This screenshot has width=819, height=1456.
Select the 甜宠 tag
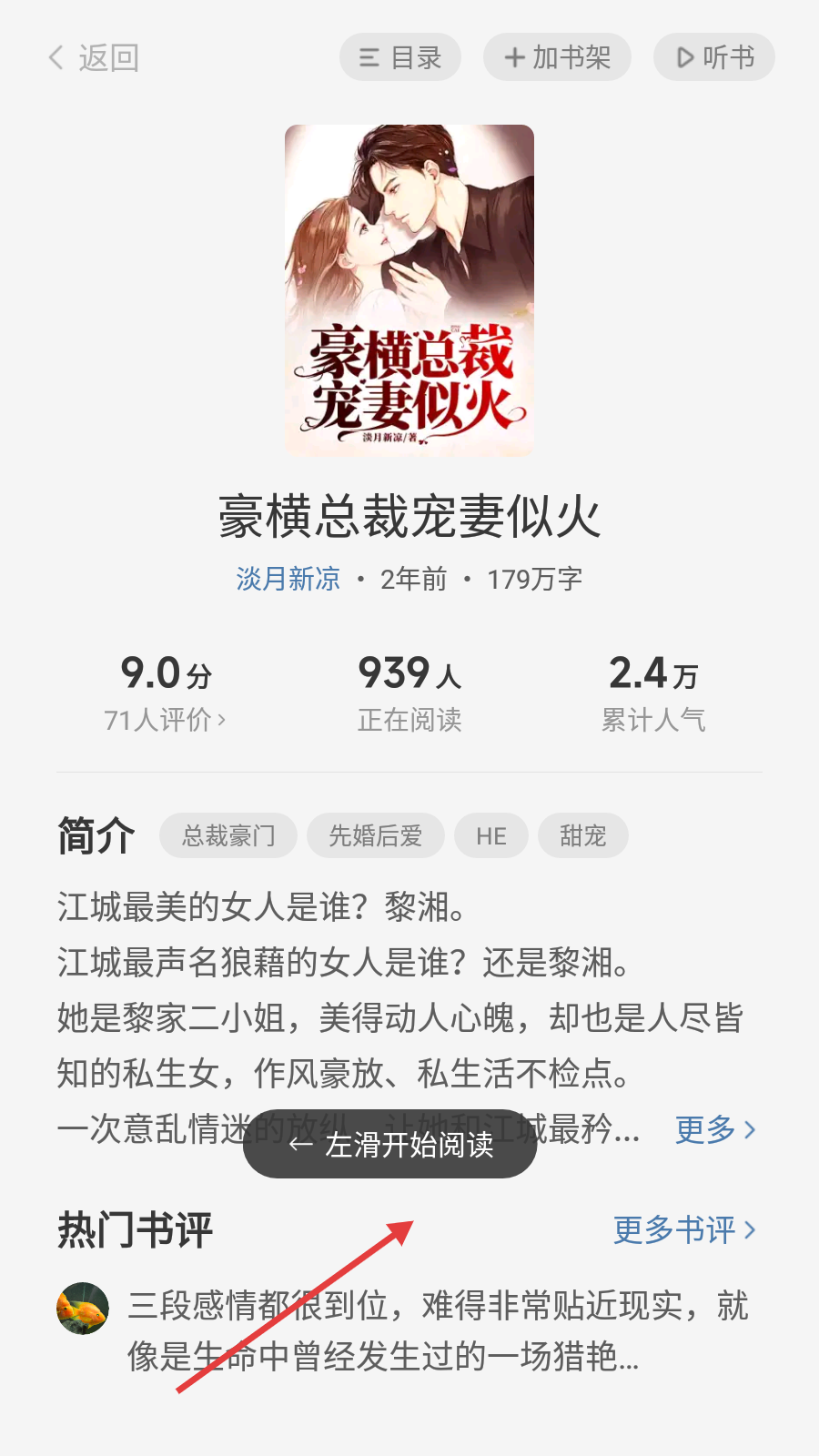582,835
